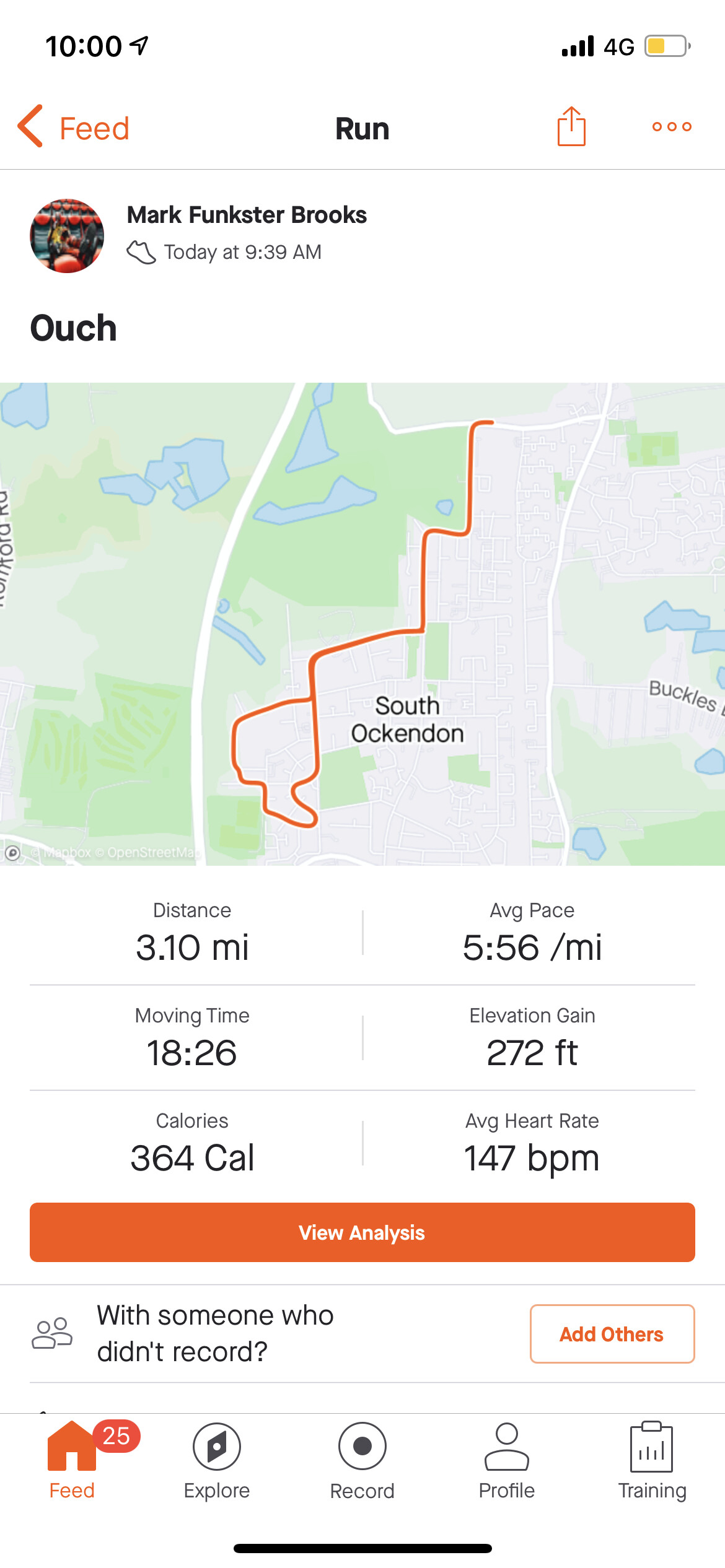Image resolution: width=725 pixels, height=1568 pixels.
Task: Tap the View Analysis button
Action: pyautogui.click(x=362, y=1232)
